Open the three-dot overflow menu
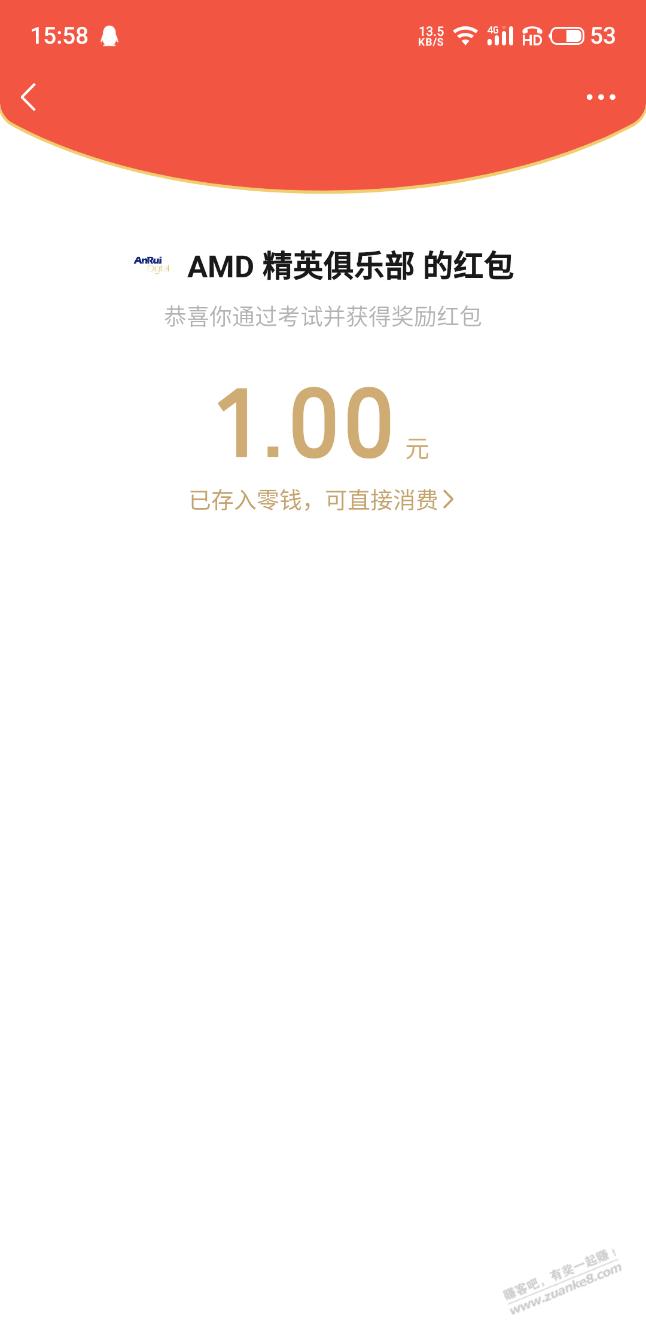The height and width of the screenshot is (1334, 646). (x=601, y=97)
